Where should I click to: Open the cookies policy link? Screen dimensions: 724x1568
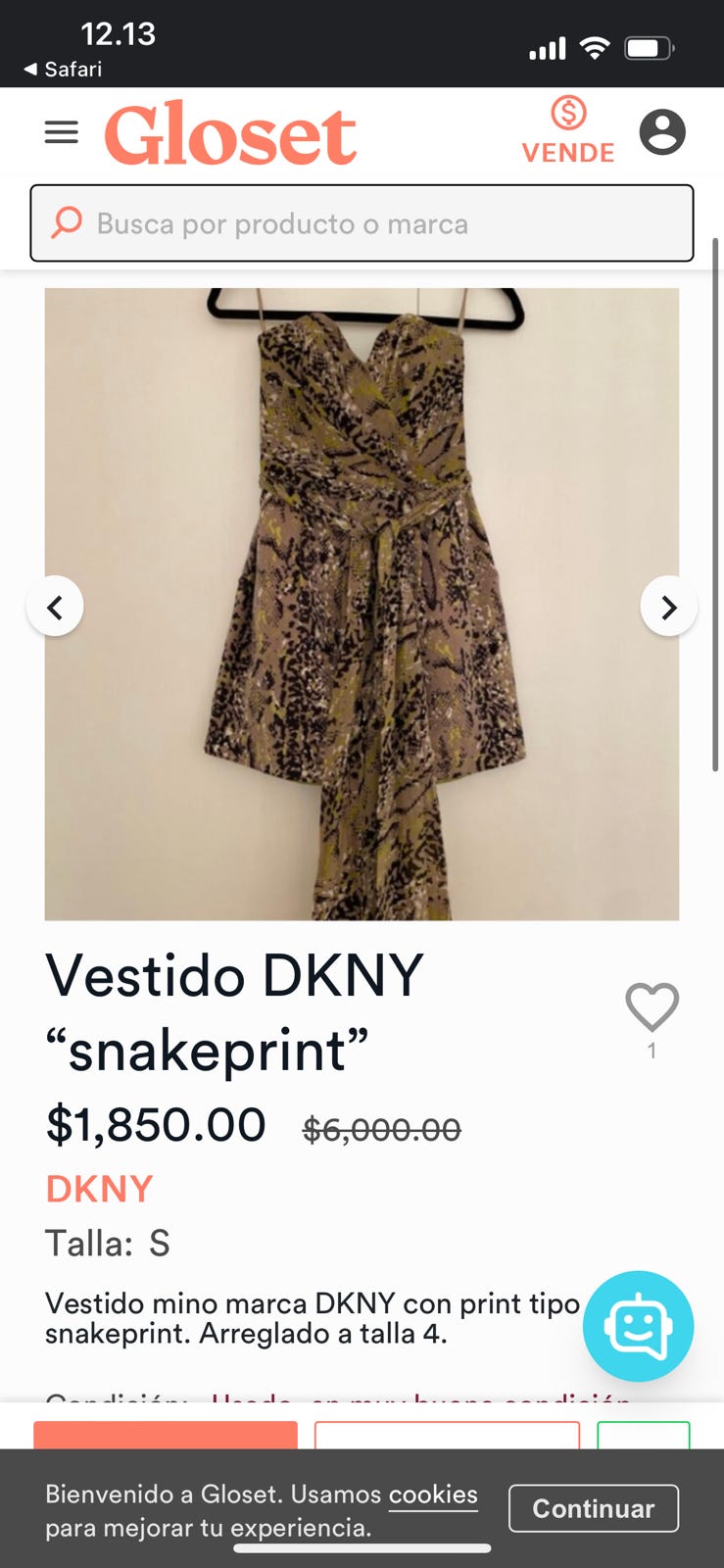pyautogui.click(x=433, y=1494)
